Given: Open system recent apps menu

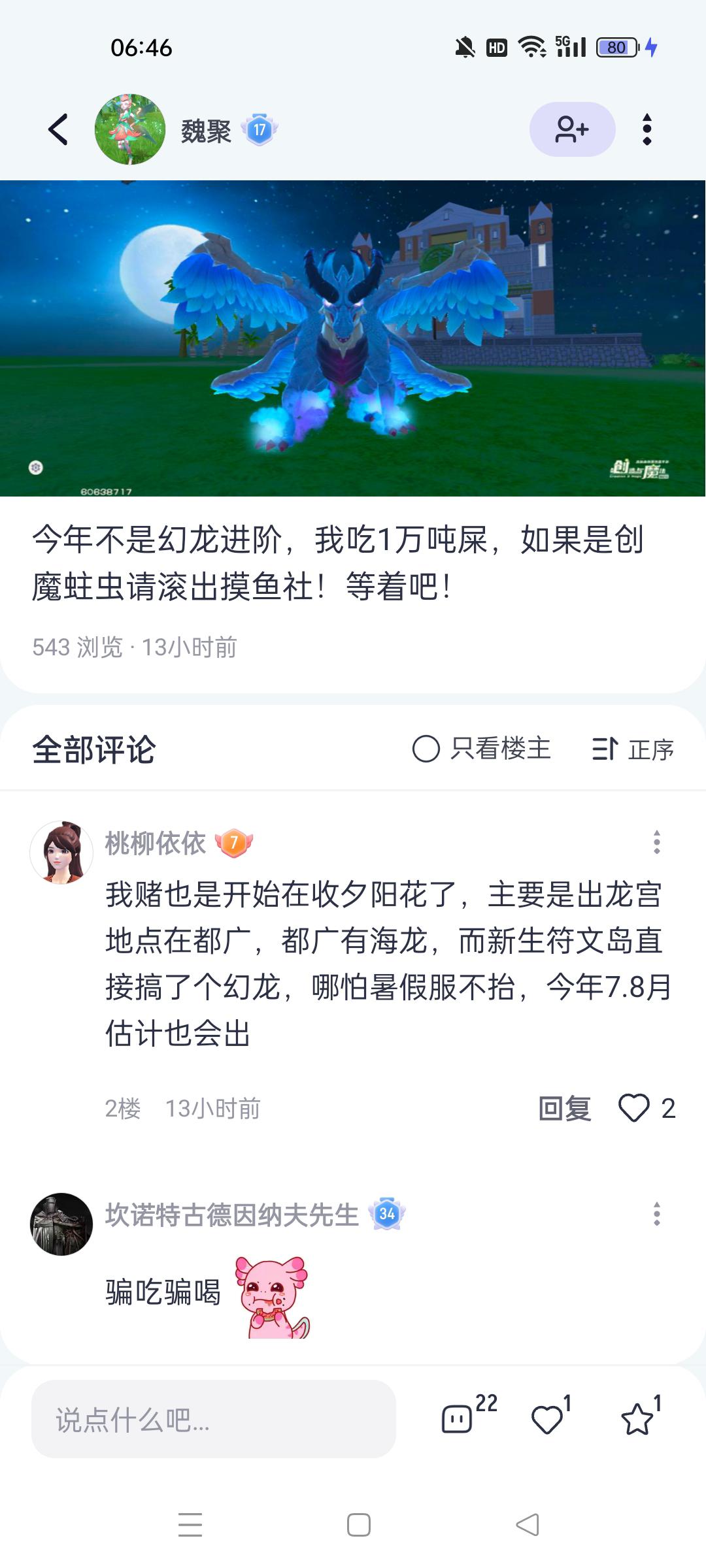Looking at the screenshot, I should coord(190,1525).
